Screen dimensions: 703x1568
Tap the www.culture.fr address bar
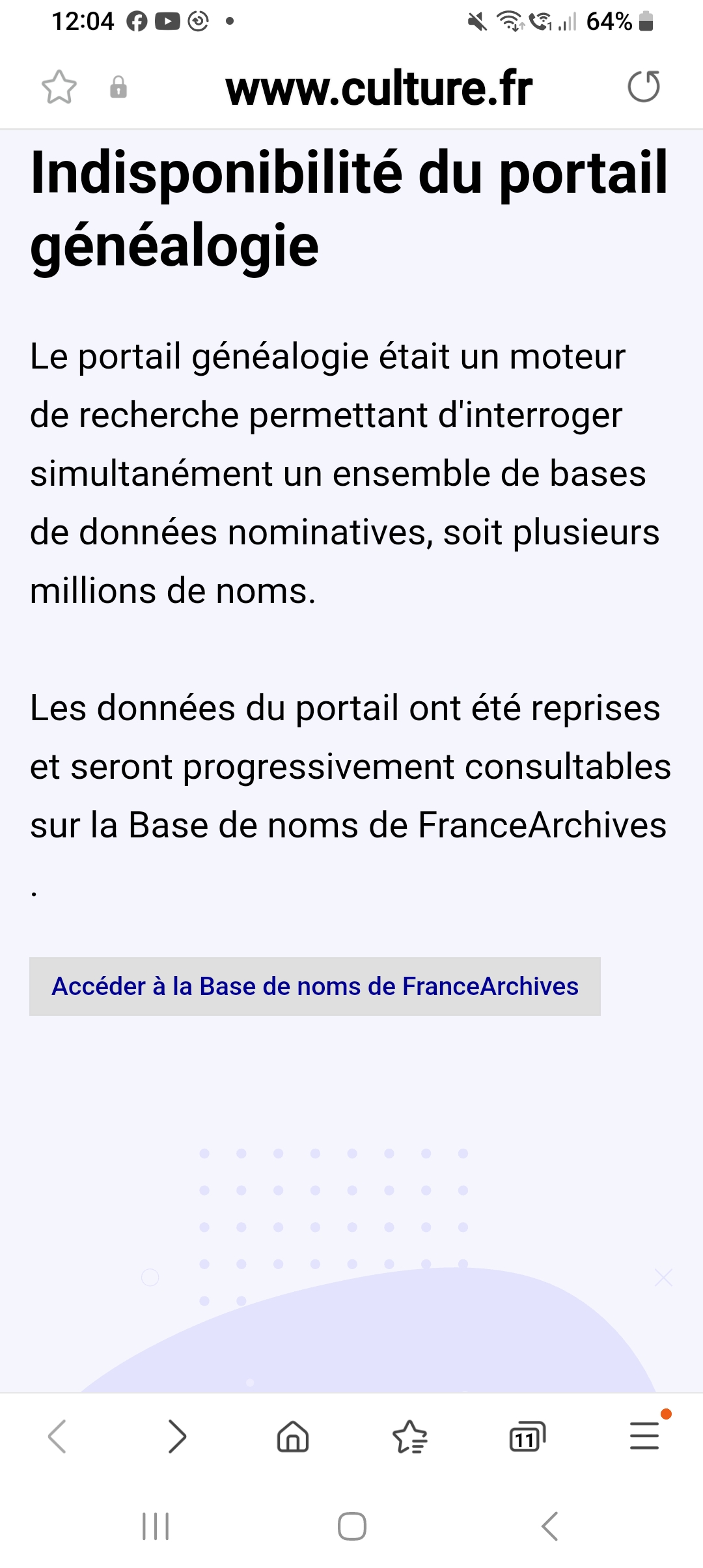(x=379, y=89)
